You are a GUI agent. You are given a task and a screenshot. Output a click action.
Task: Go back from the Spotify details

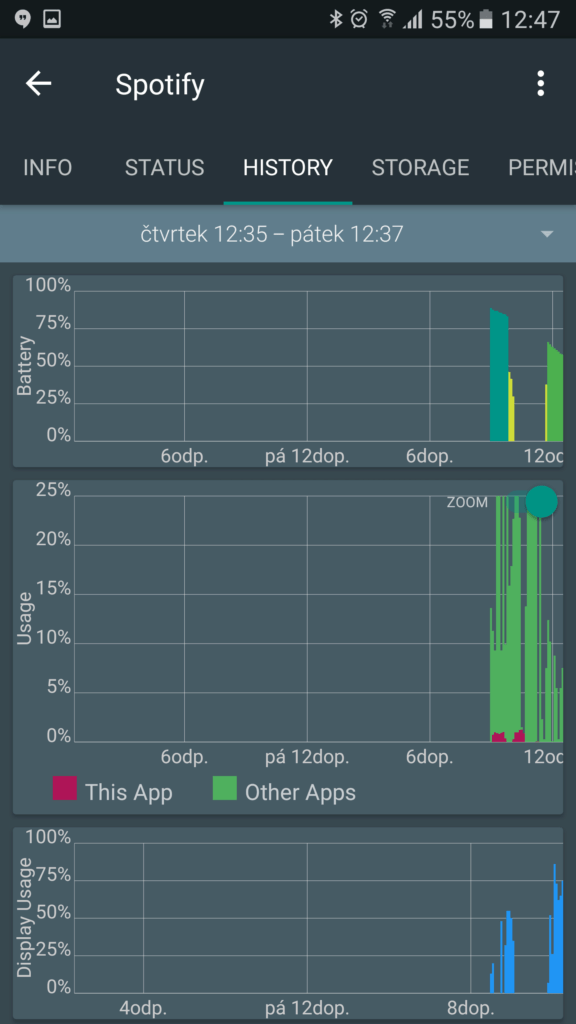point(39,84)
